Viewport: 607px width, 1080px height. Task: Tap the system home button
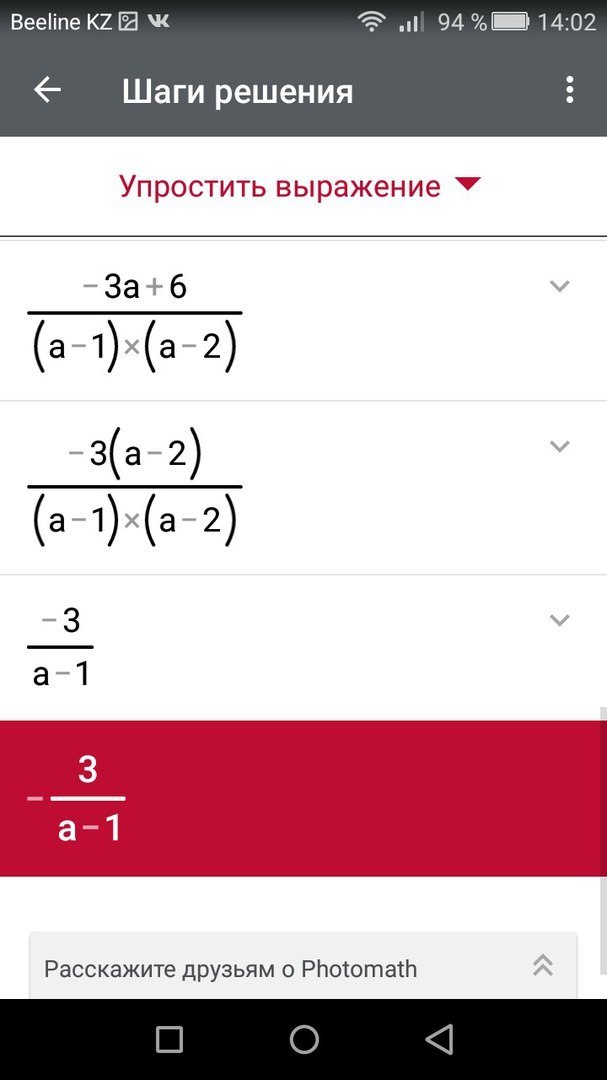click(x=304, y=1040)
